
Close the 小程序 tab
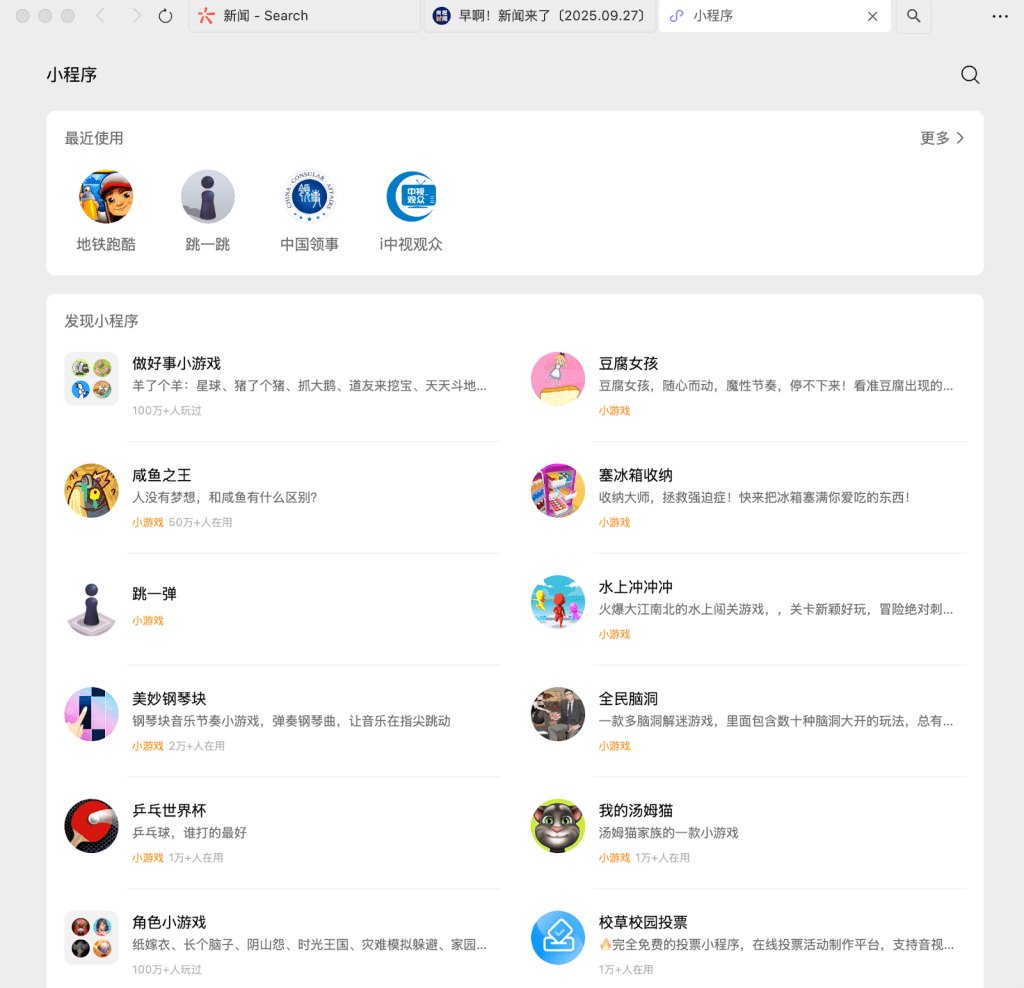pyautogui.click(x=872, y=16)
